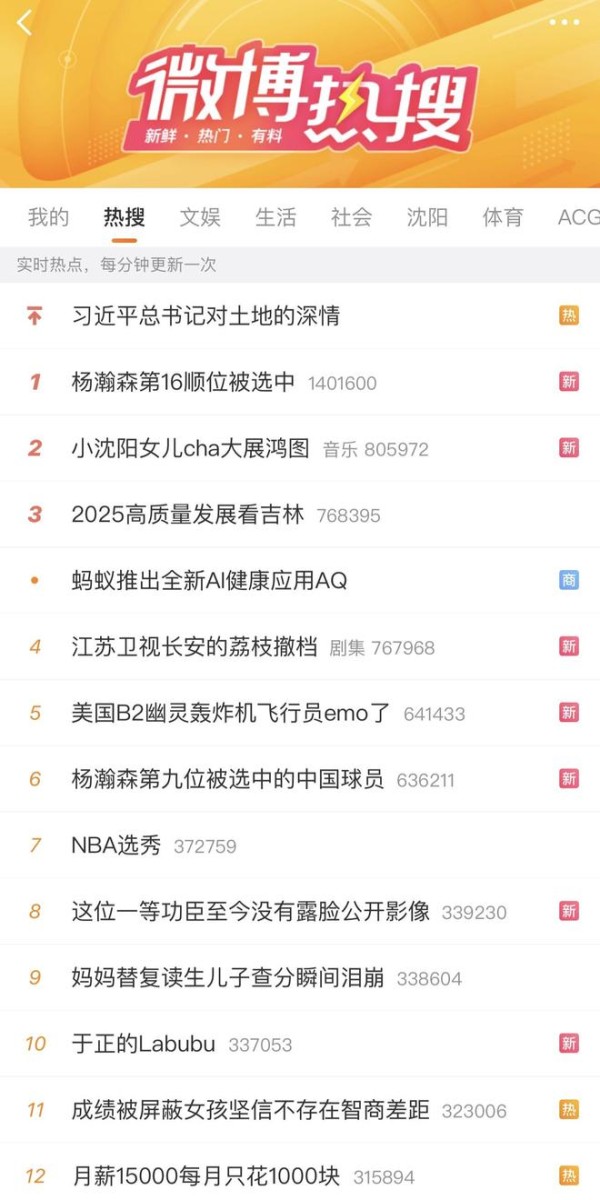Screen dimensions: 600x1200
Task: Open topic 于正的Labubu
Action: tap(300, 1044)
